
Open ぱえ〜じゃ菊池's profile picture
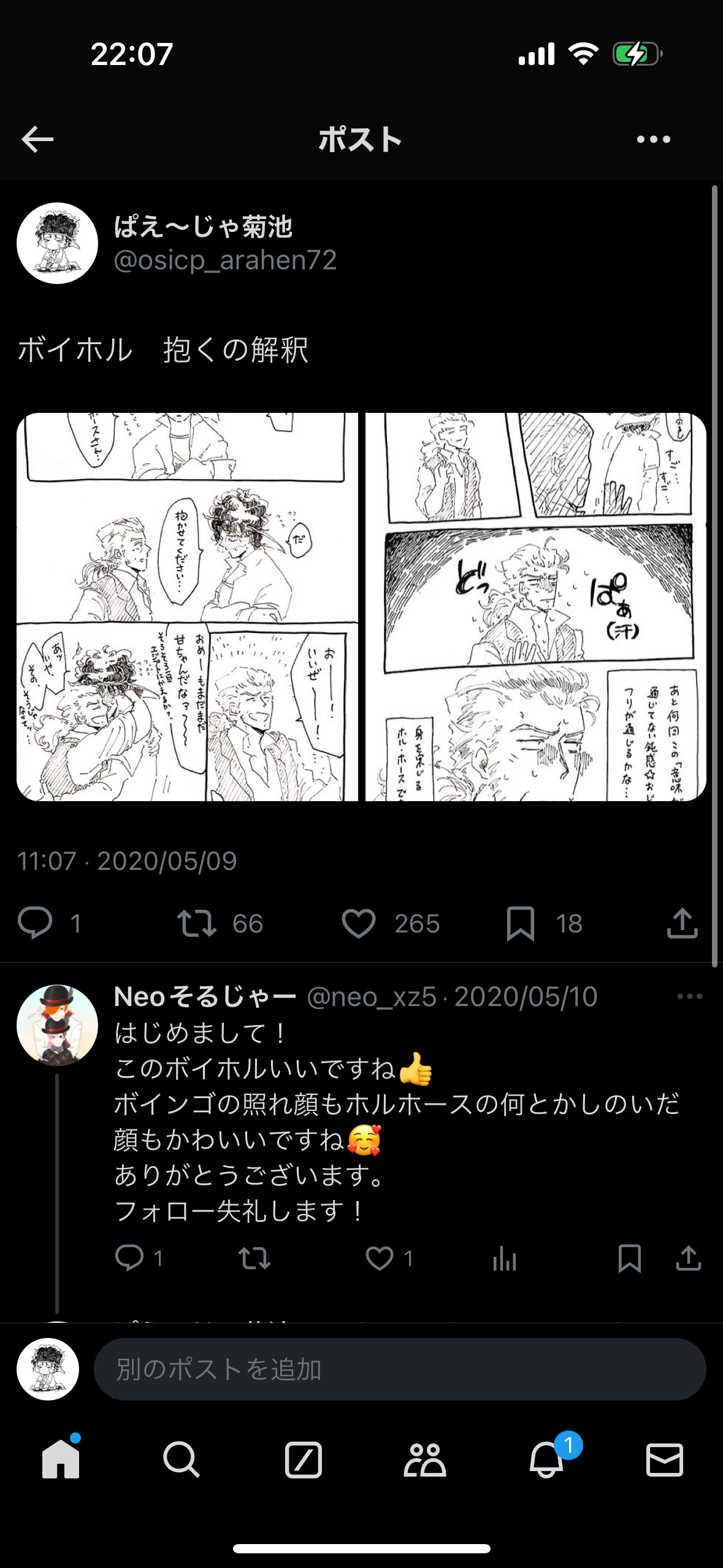pos(57,243)
